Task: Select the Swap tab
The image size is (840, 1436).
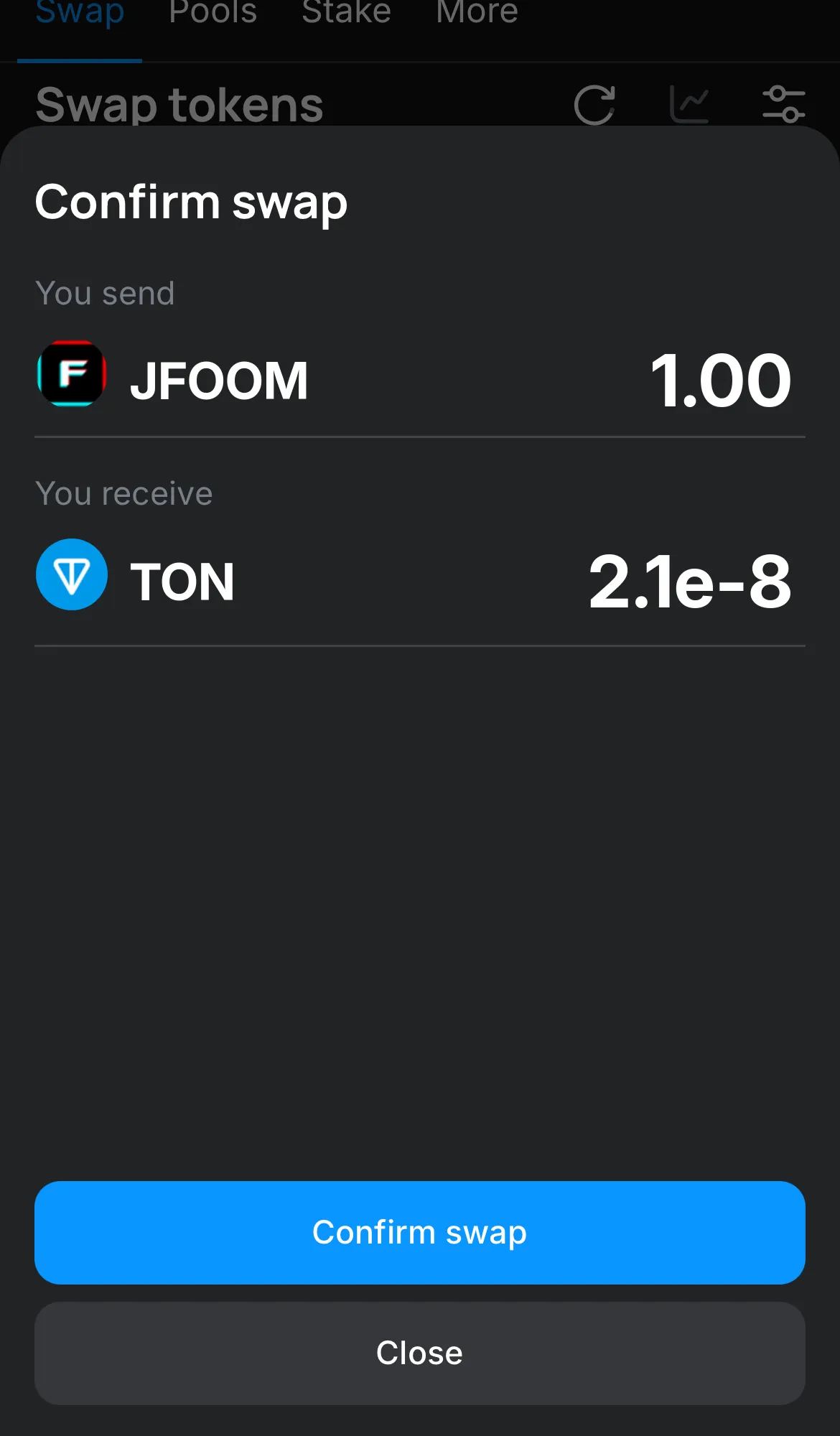Action: [x=80, y=13]
